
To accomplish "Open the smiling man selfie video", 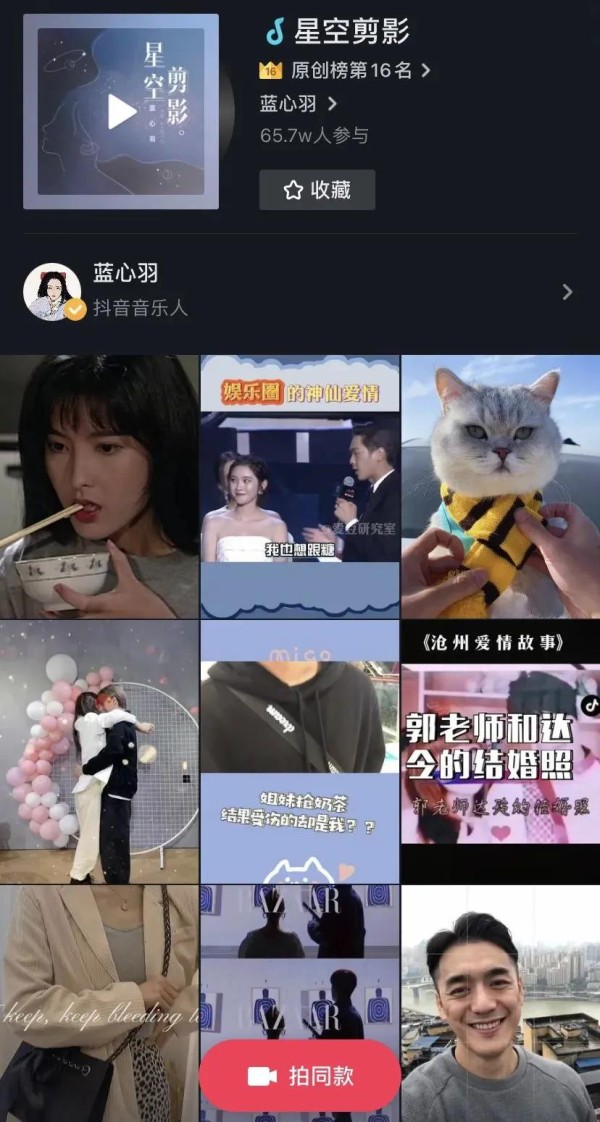I will 501,1000.
